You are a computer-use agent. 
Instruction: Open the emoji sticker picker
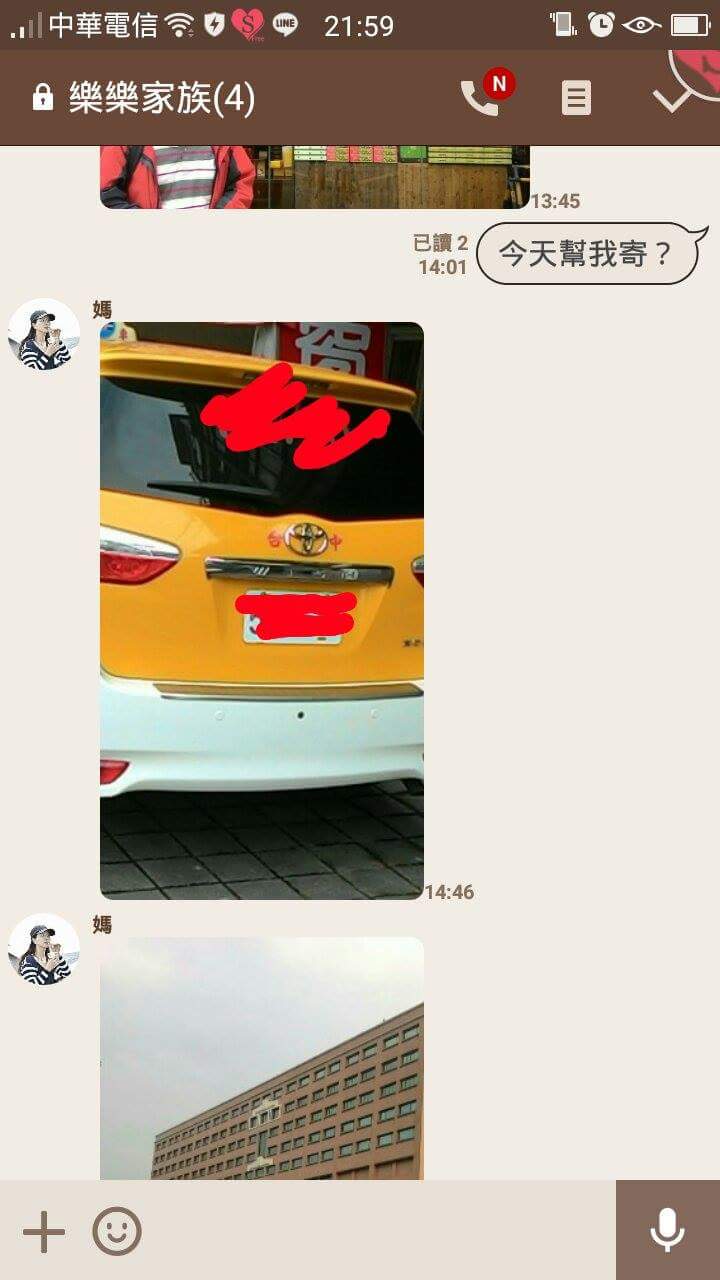117,1231
